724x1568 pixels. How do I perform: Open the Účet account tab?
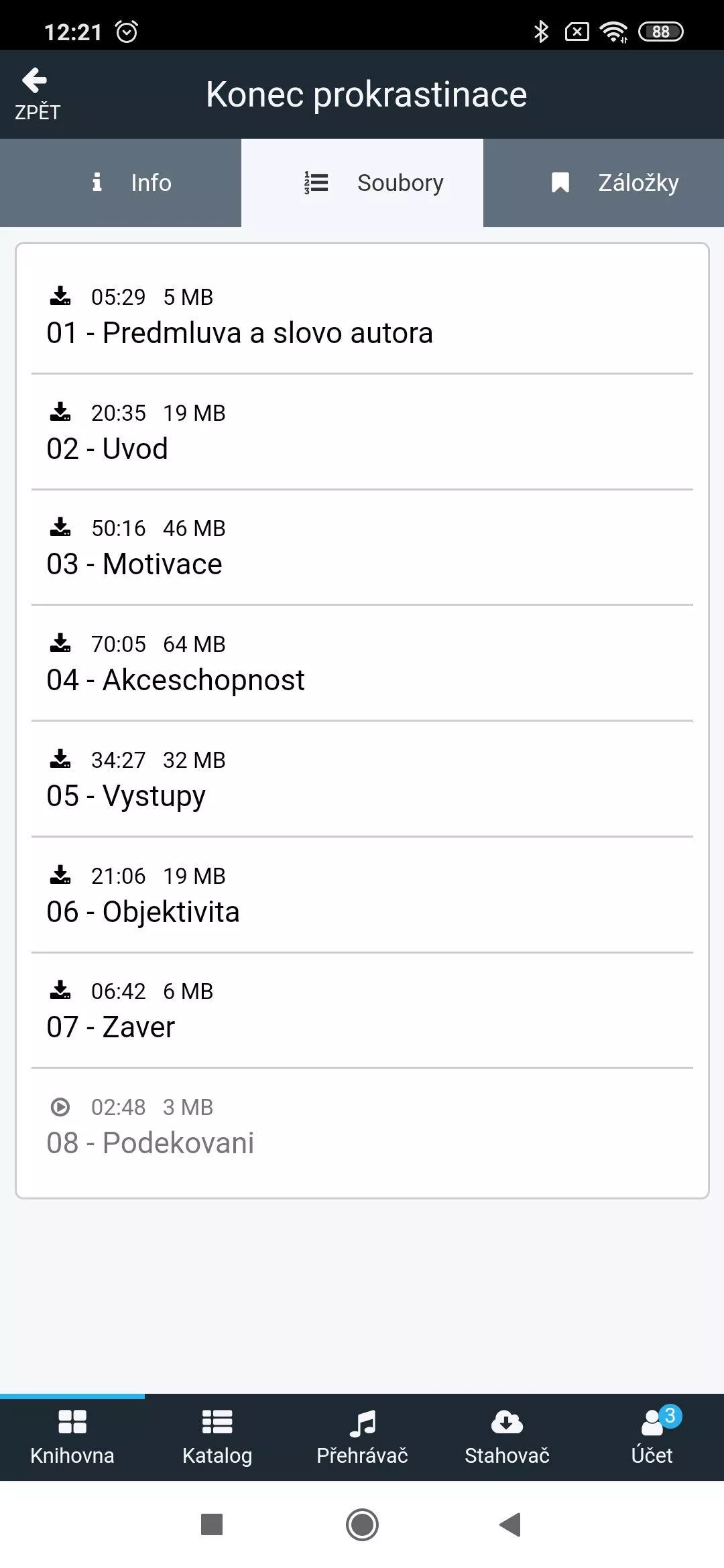point(652,1438)
